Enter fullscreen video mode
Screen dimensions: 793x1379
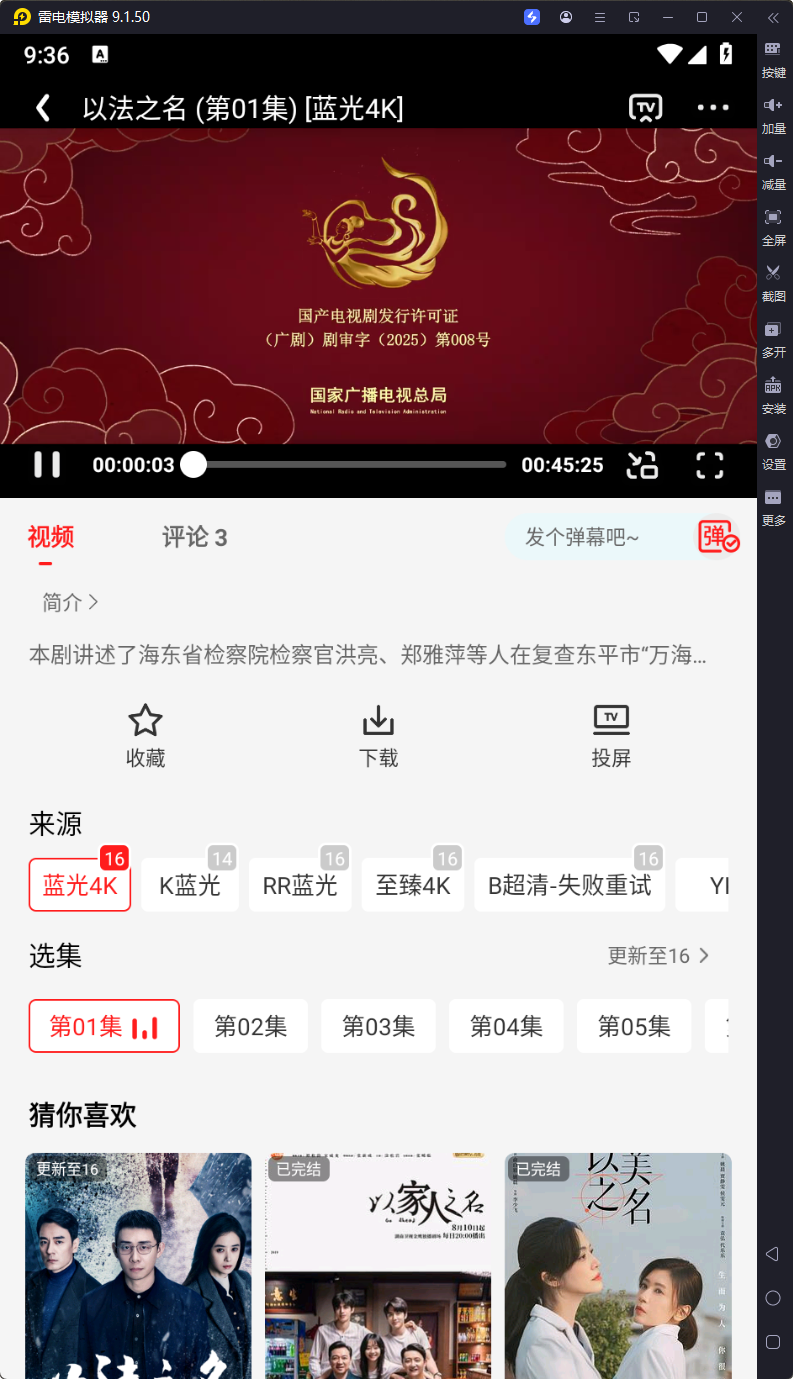pyautogui.click(x=709, y=464)
